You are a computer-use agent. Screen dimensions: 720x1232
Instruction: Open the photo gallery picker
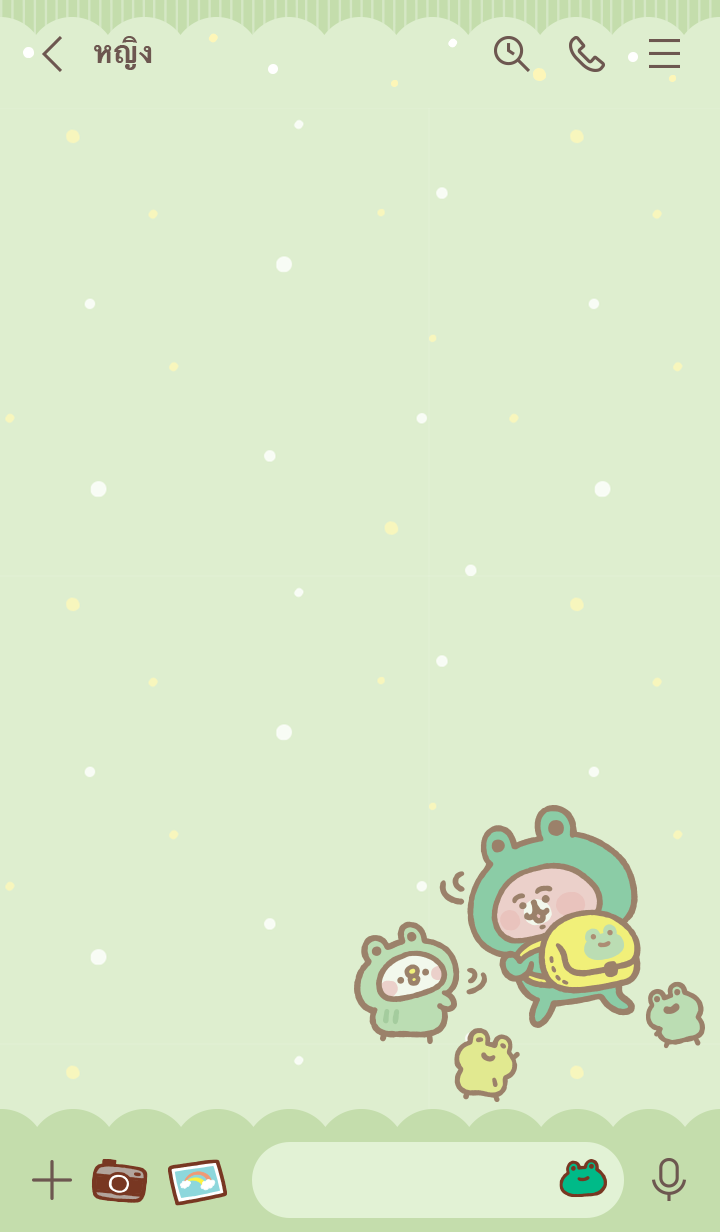click(197, 1181)
